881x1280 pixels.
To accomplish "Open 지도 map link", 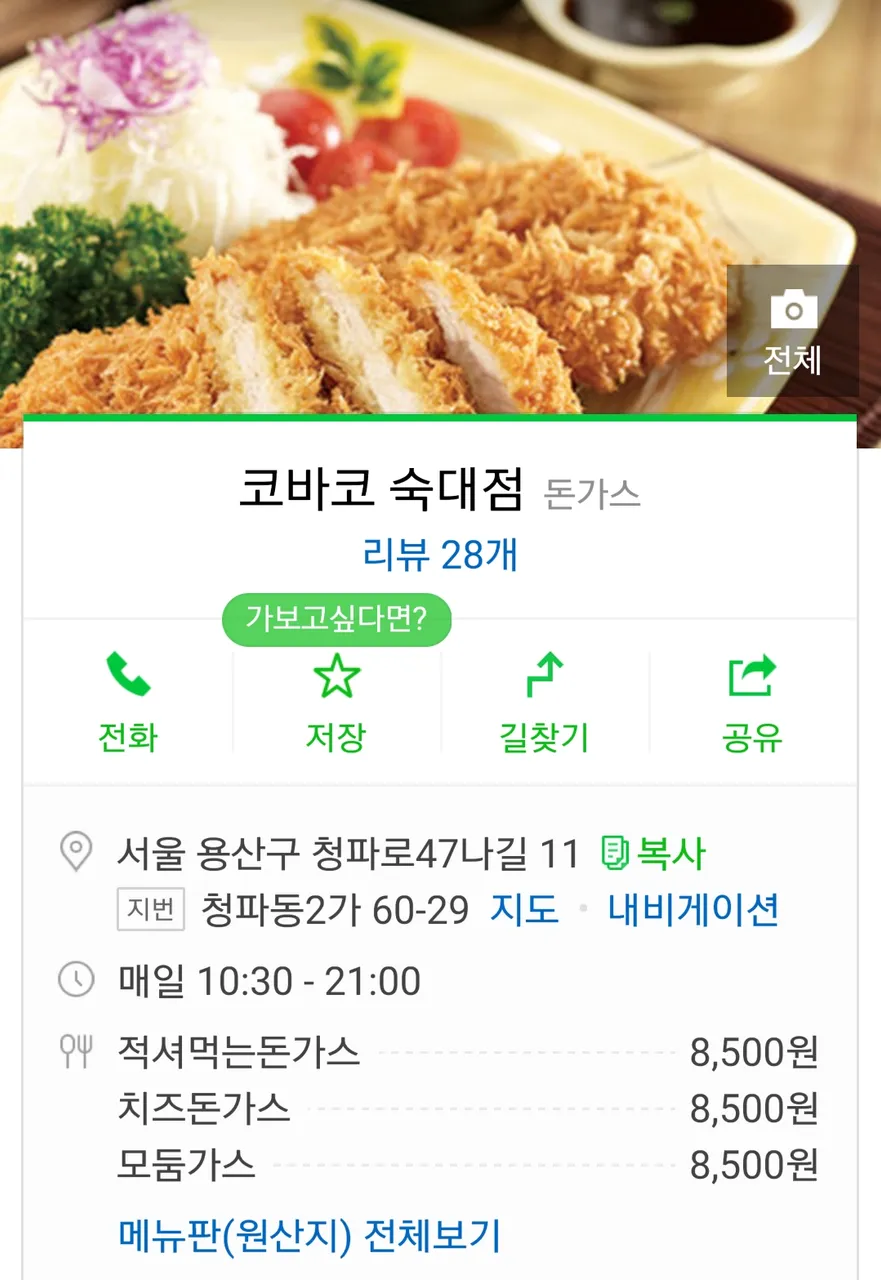I will coord(524,910).
